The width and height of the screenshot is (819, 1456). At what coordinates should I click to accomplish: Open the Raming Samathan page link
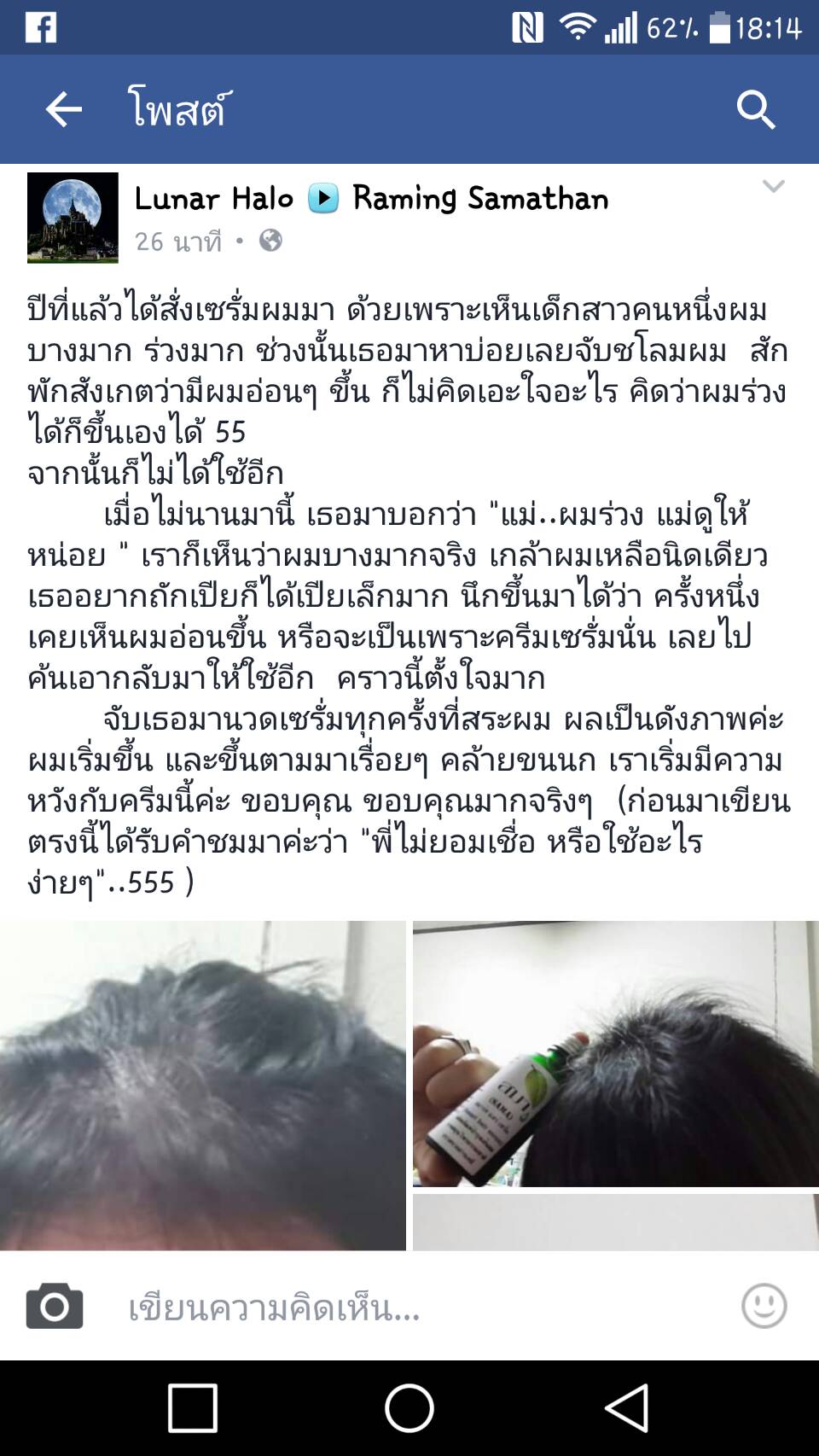[480, 199]
